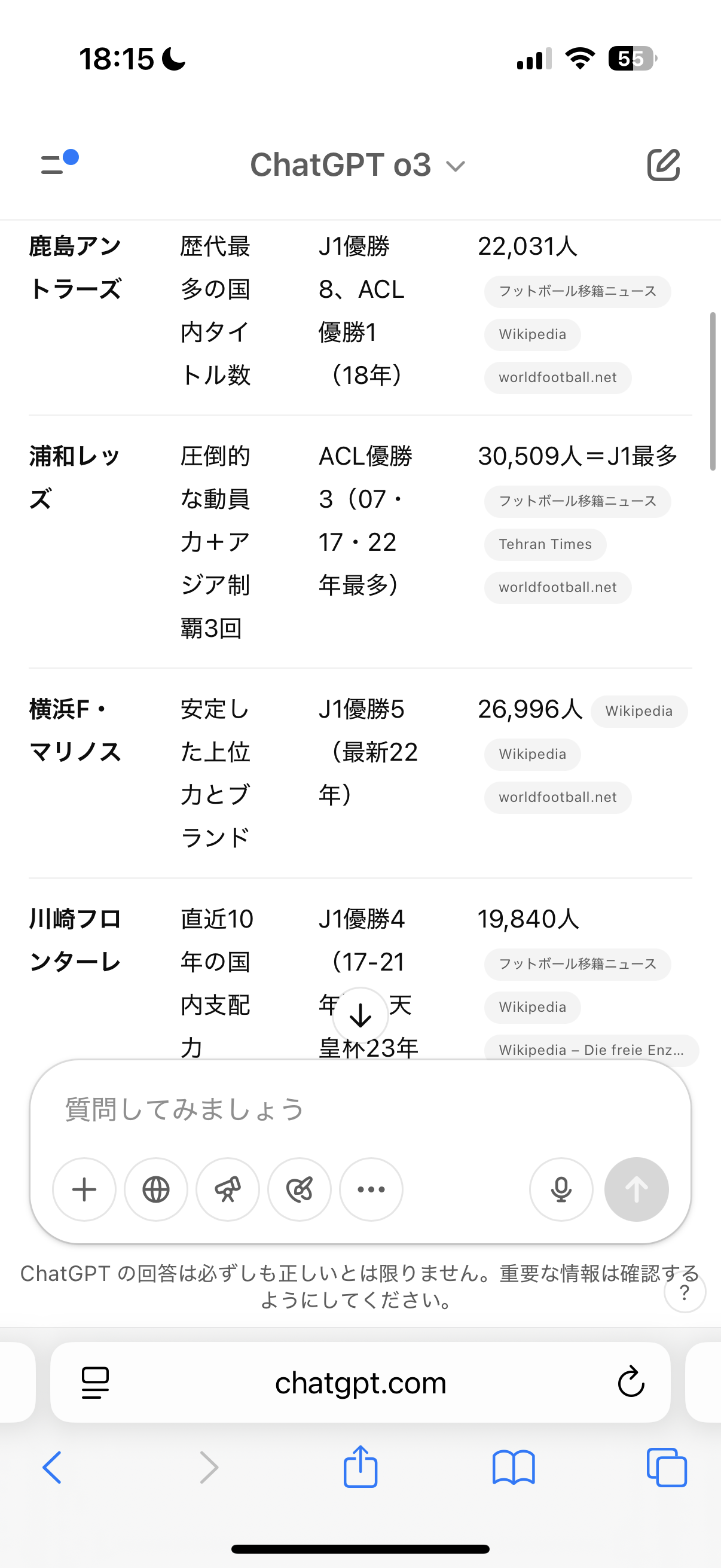Open the question mark help button

685,1292
